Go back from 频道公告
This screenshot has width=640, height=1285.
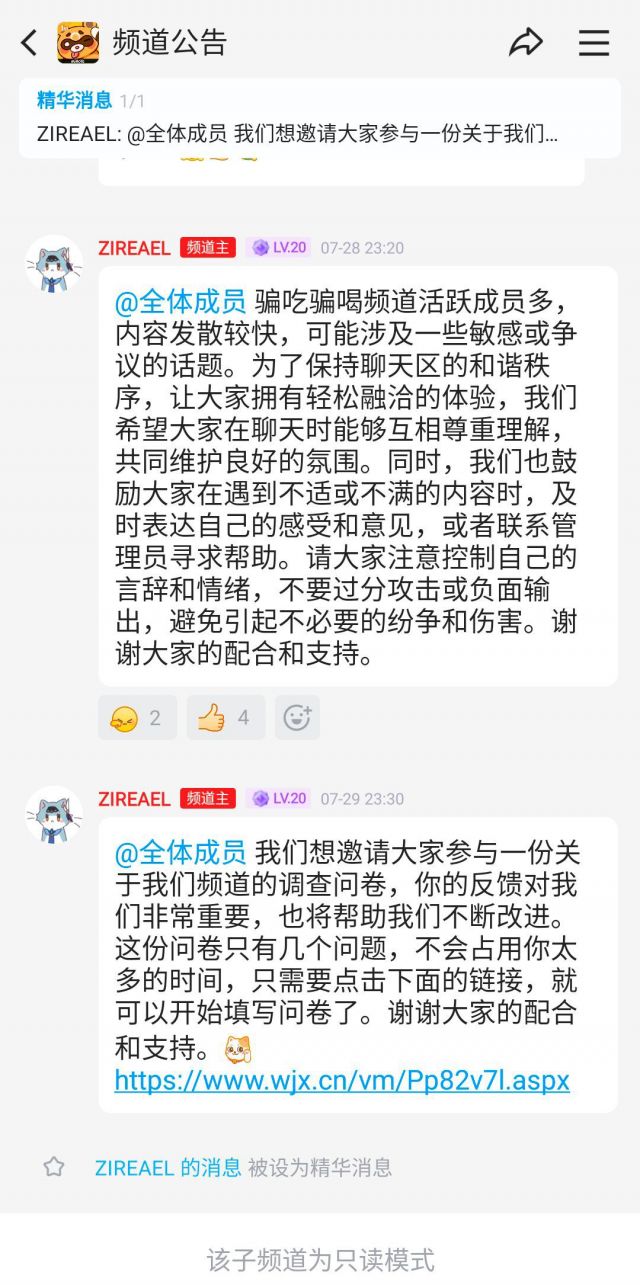(29, 42)
